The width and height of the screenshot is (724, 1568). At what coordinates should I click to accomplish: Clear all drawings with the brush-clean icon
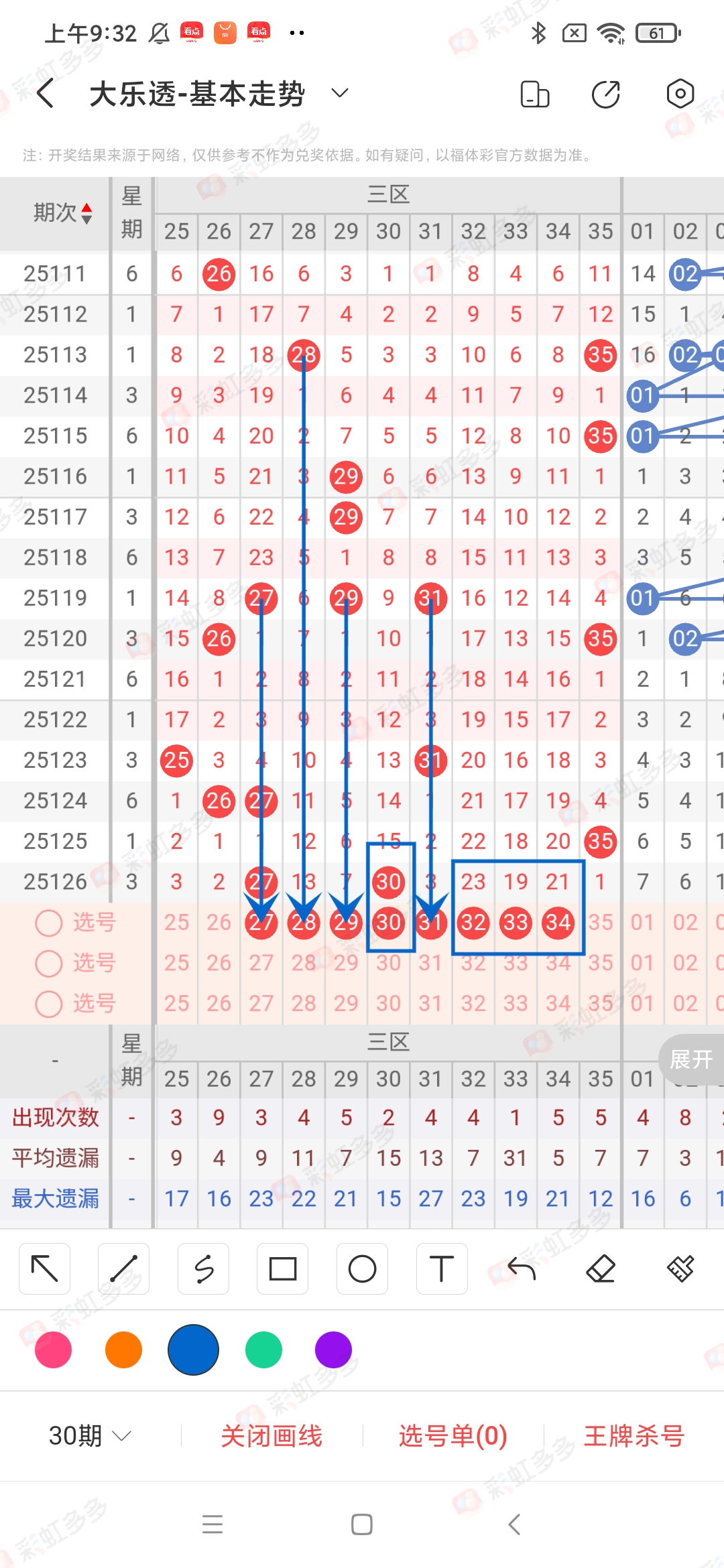pos(681,1268)
